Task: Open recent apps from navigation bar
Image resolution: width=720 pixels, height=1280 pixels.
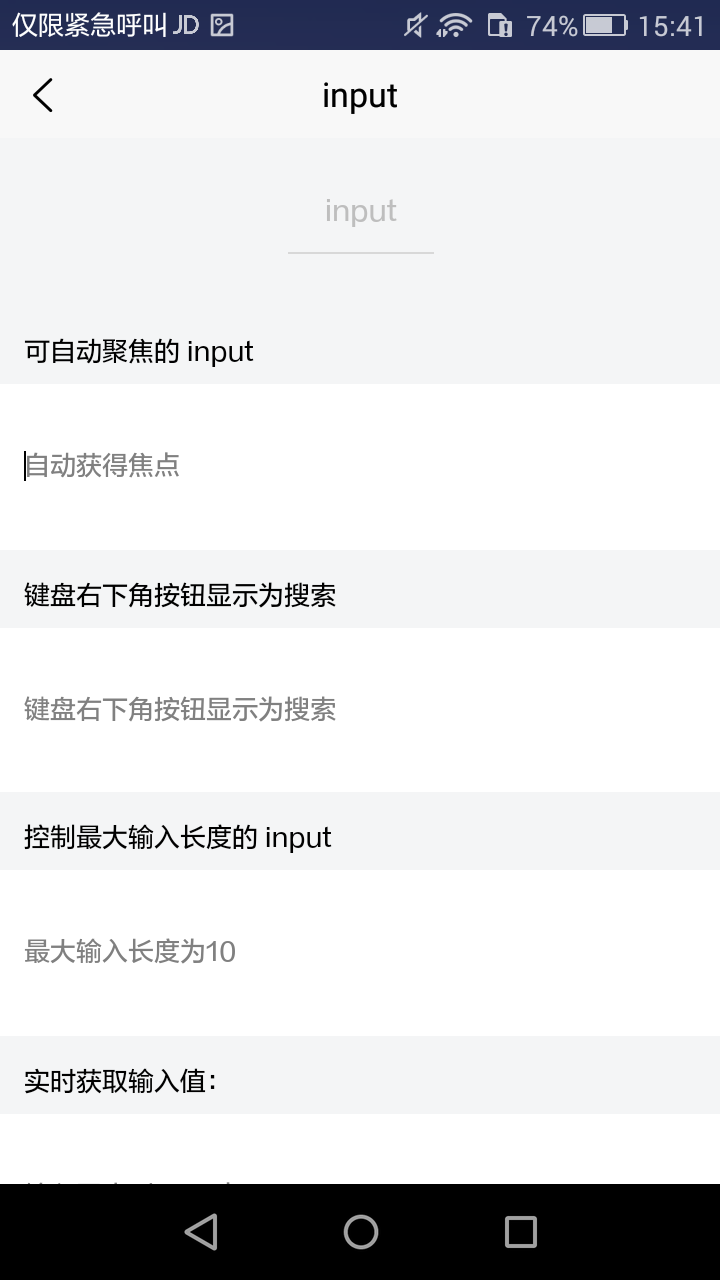Action: [x=520, y=1232]
